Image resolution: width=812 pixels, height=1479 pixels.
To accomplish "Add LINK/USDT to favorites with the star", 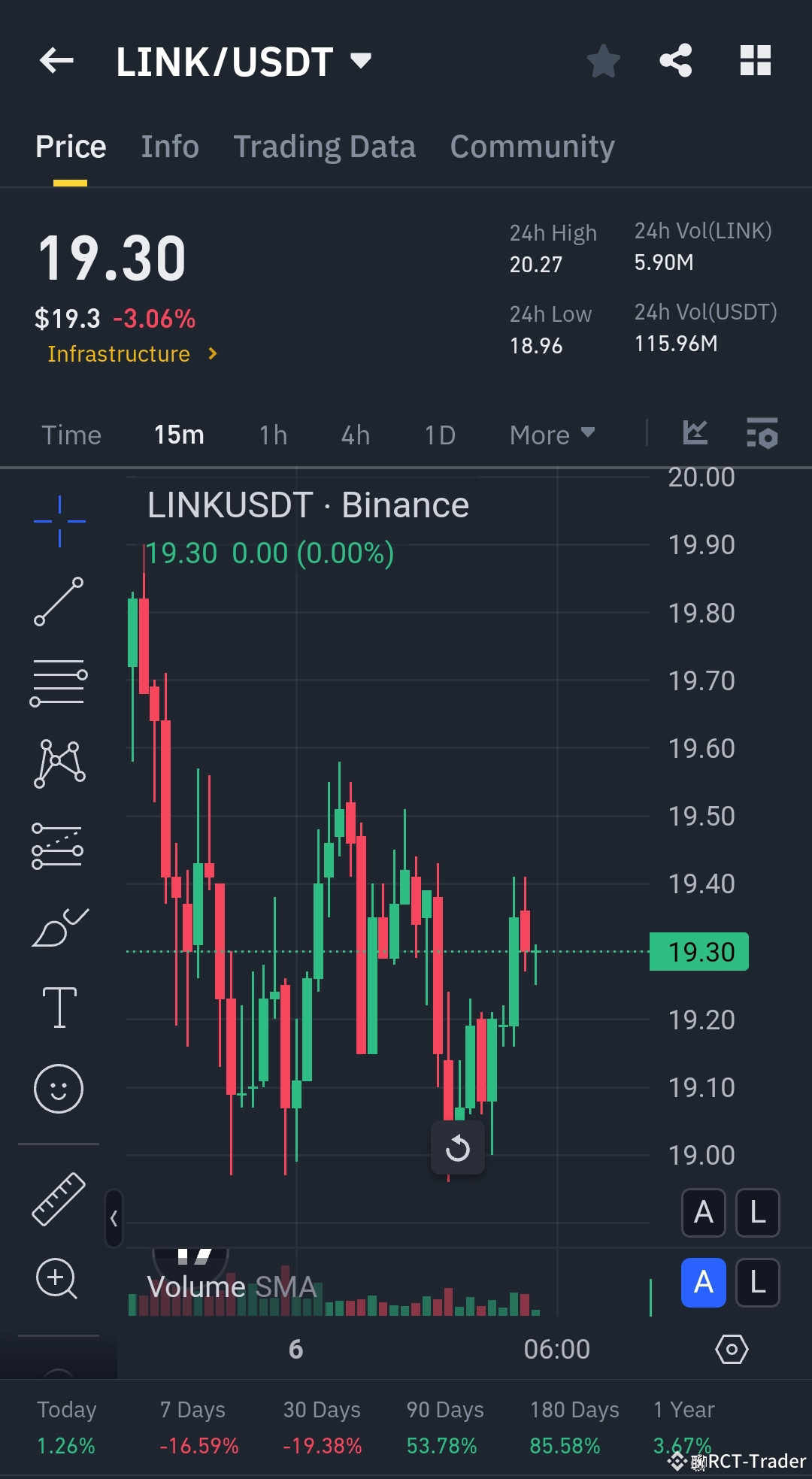I will click(603, 61).
